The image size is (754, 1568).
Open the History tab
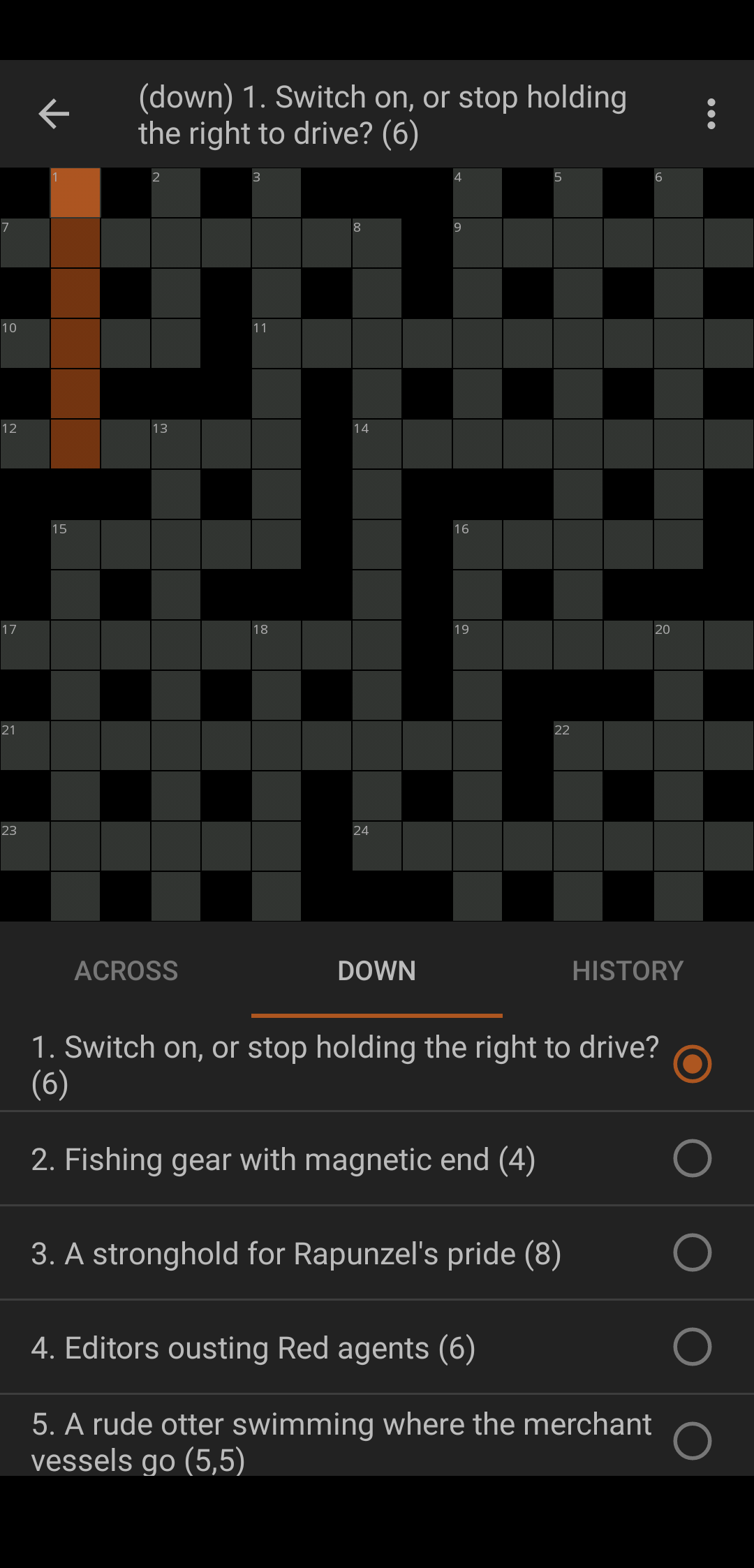click(628, 970)
